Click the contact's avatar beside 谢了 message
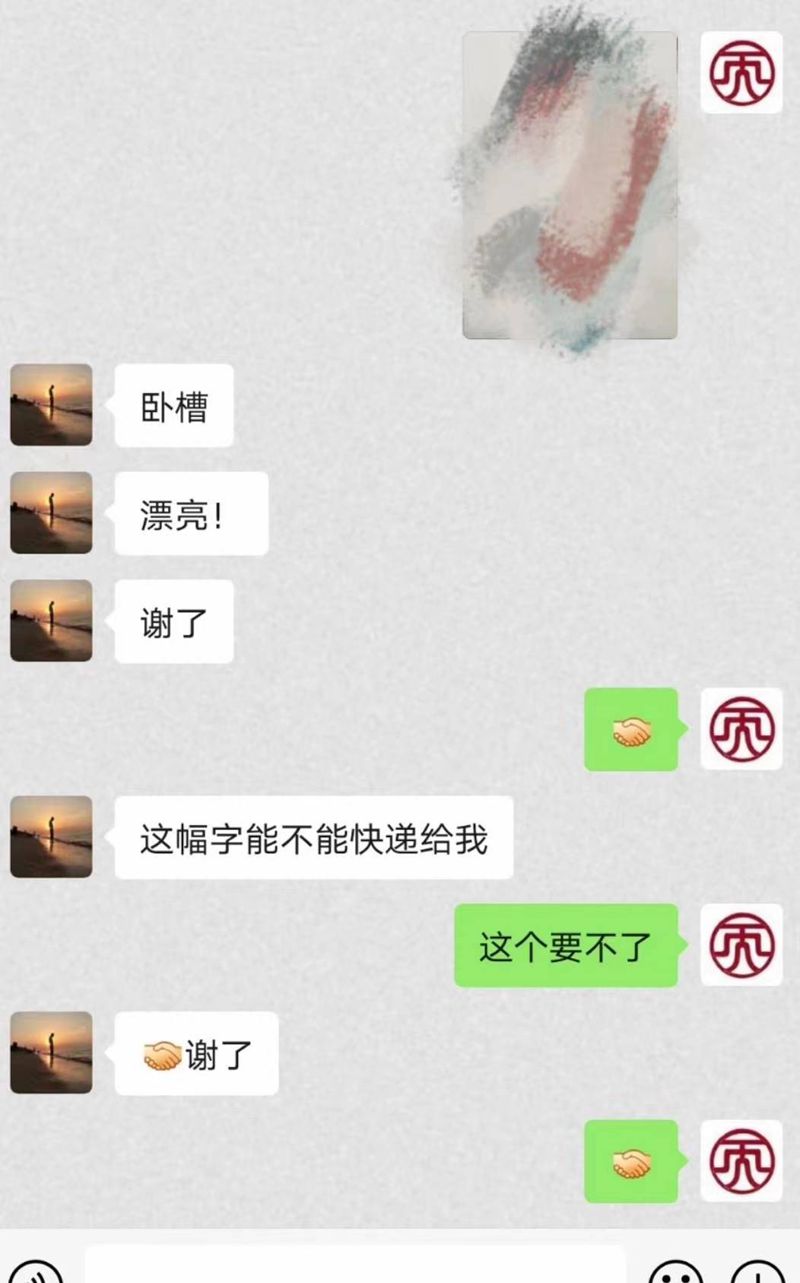Screen dimensions: 800x1283 (50, 620)
